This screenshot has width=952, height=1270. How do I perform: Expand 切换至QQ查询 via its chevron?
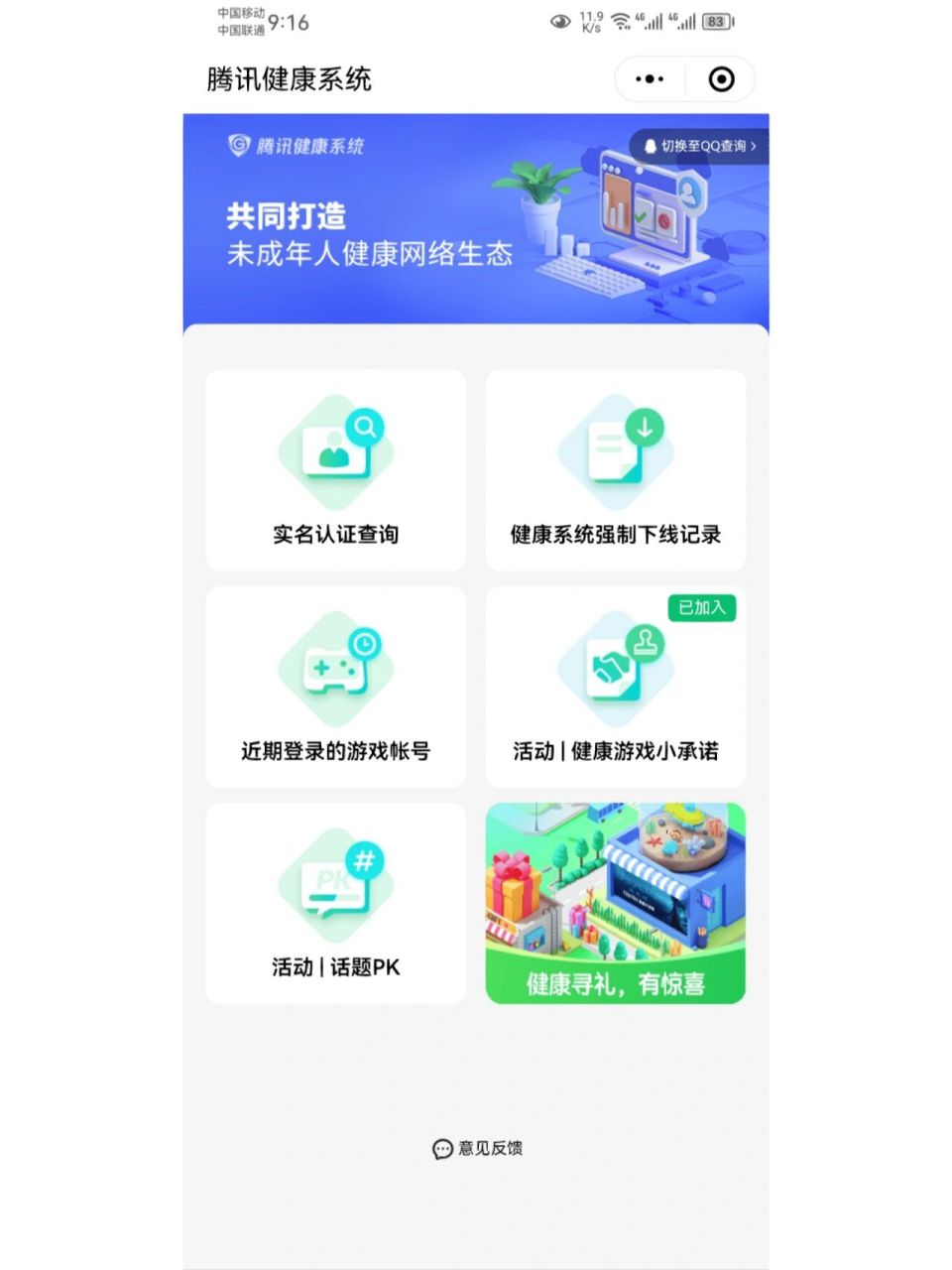click(754, 146)
